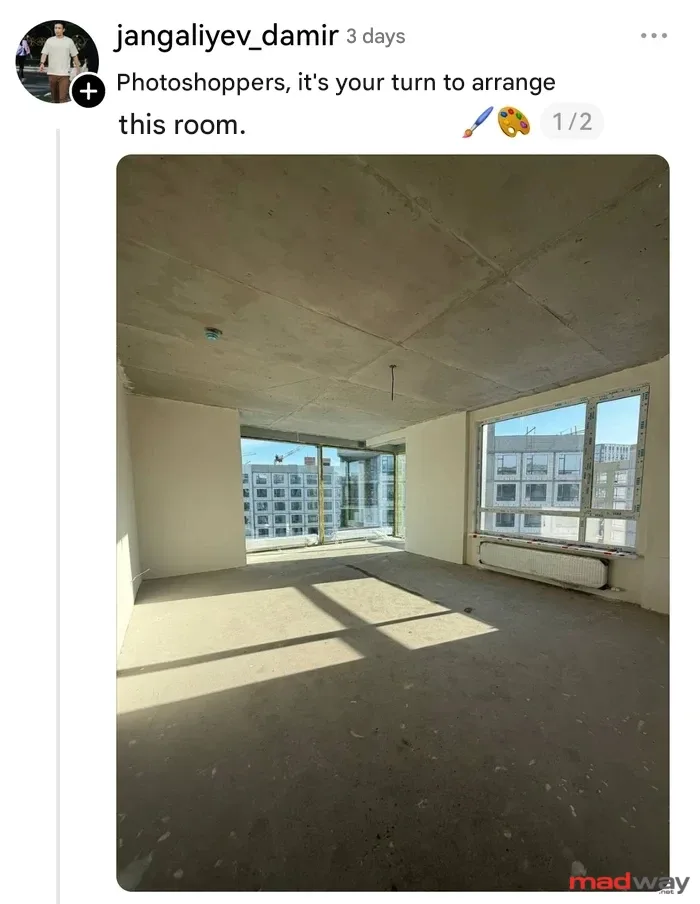
Task: Open the jangaliyev_damir username profile link
Action: tap(227, 36)
